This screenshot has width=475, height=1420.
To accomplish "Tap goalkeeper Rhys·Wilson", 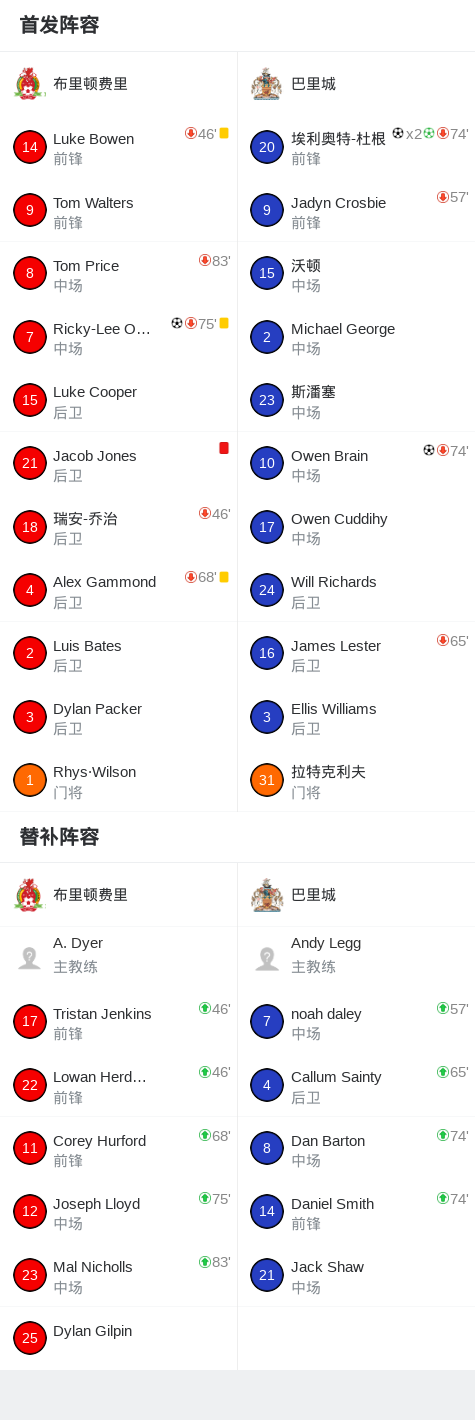I will tap(118, 780).
